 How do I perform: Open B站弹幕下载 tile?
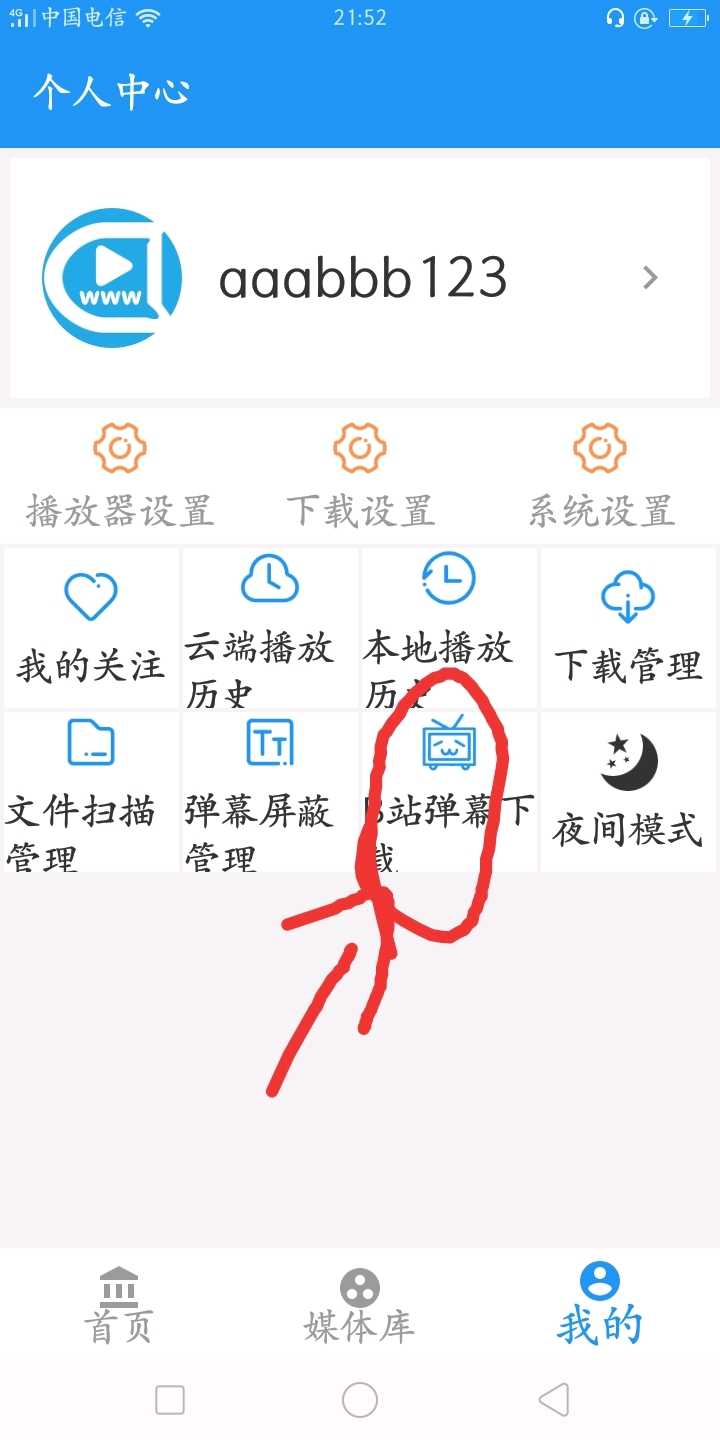pos(449,792)
